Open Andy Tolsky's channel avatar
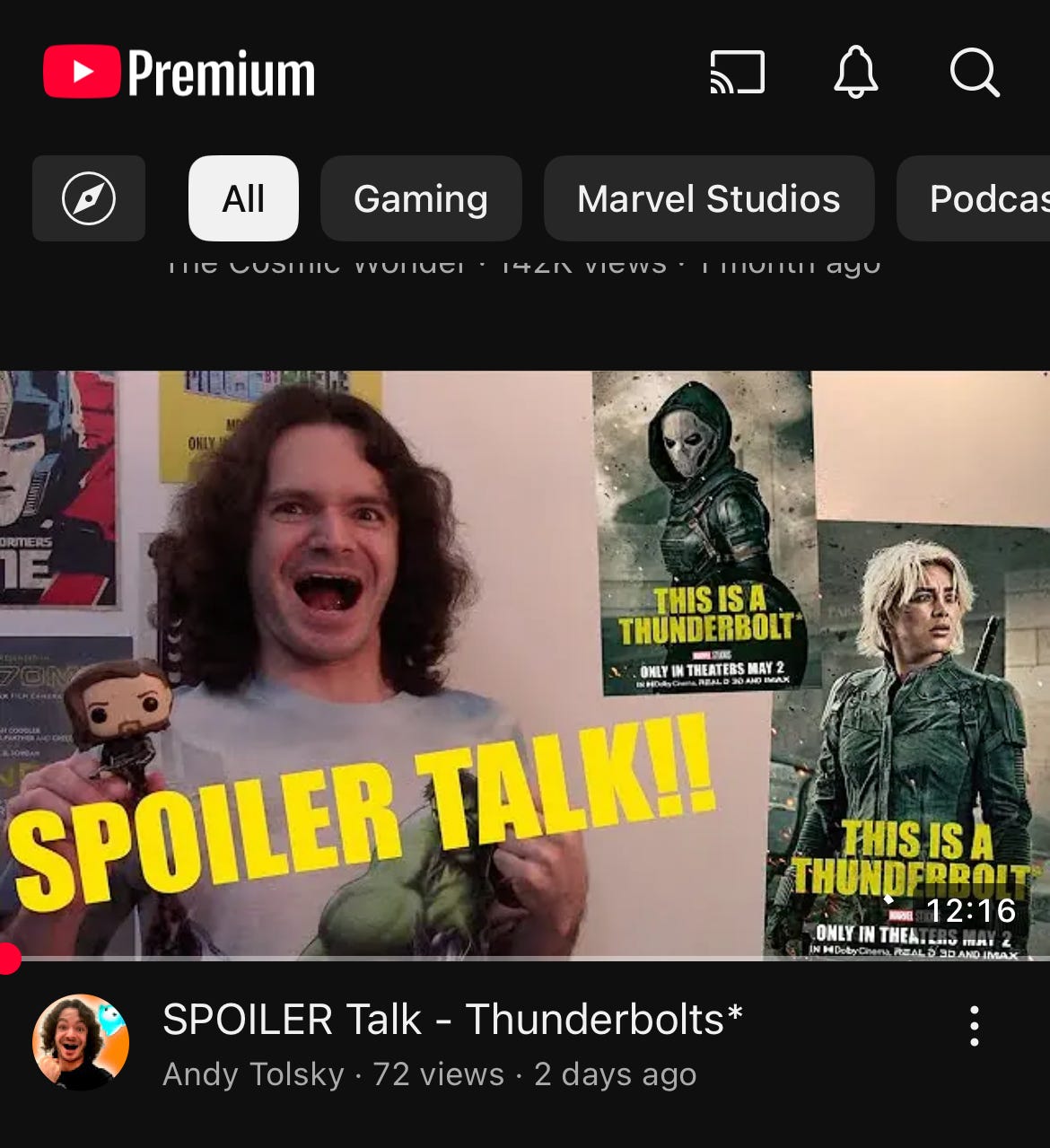1050x1148 pixels. click(x=81, y=1042)
